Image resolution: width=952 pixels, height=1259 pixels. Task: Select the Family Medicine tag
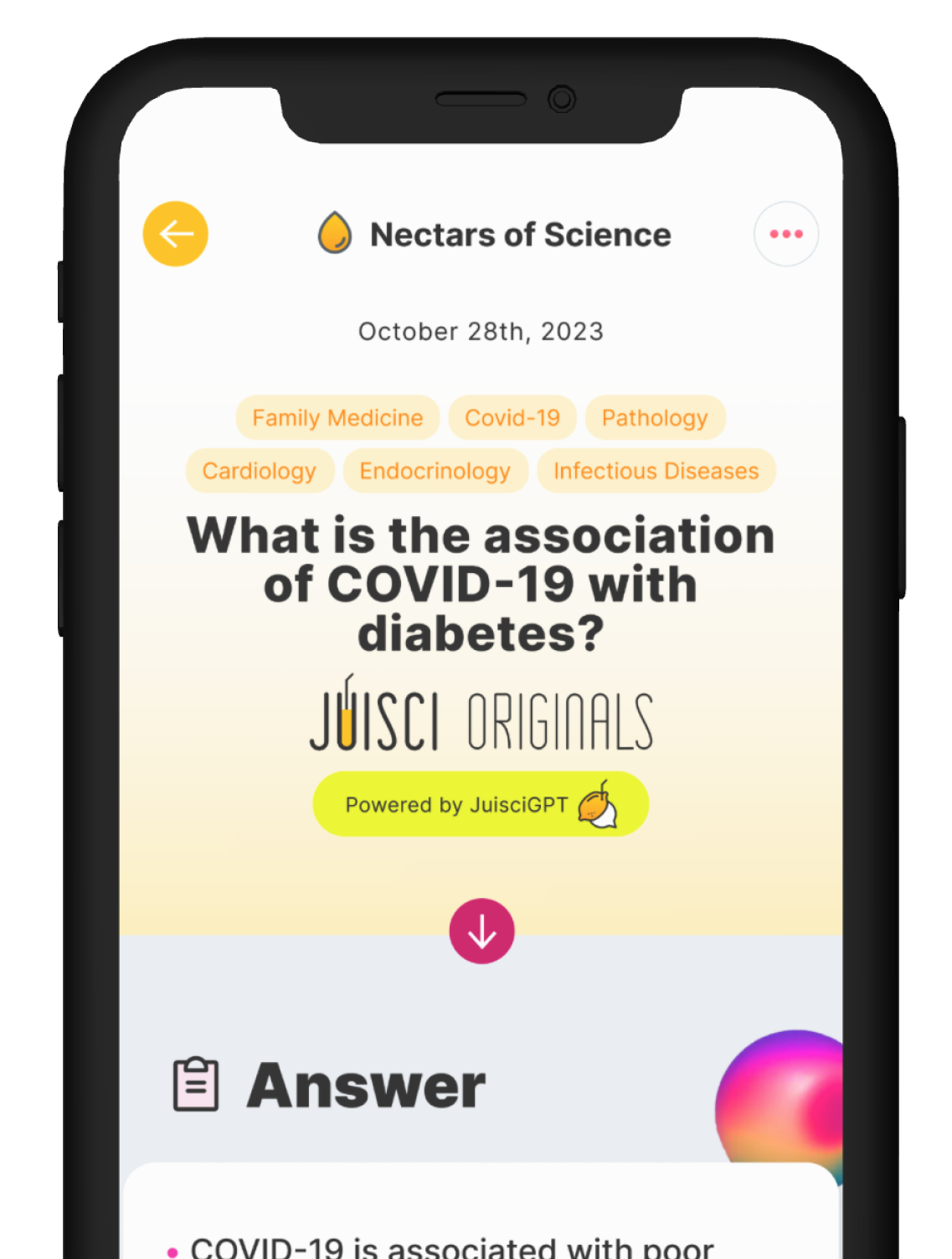pyautogui.click(x=337, y=417)
